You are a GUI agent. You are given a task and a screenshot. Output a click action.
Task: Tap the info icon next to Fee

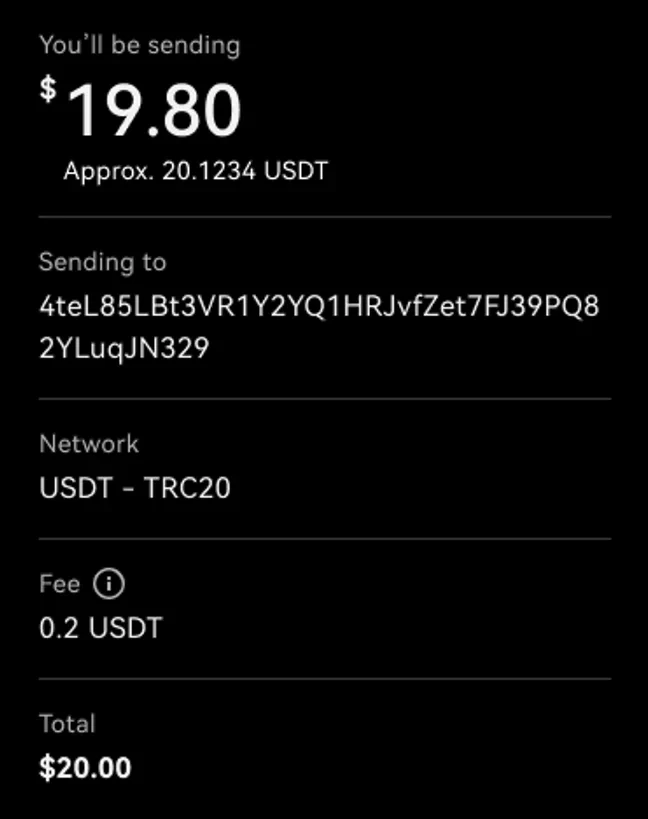pyautogui.click(x=108, y=584)
